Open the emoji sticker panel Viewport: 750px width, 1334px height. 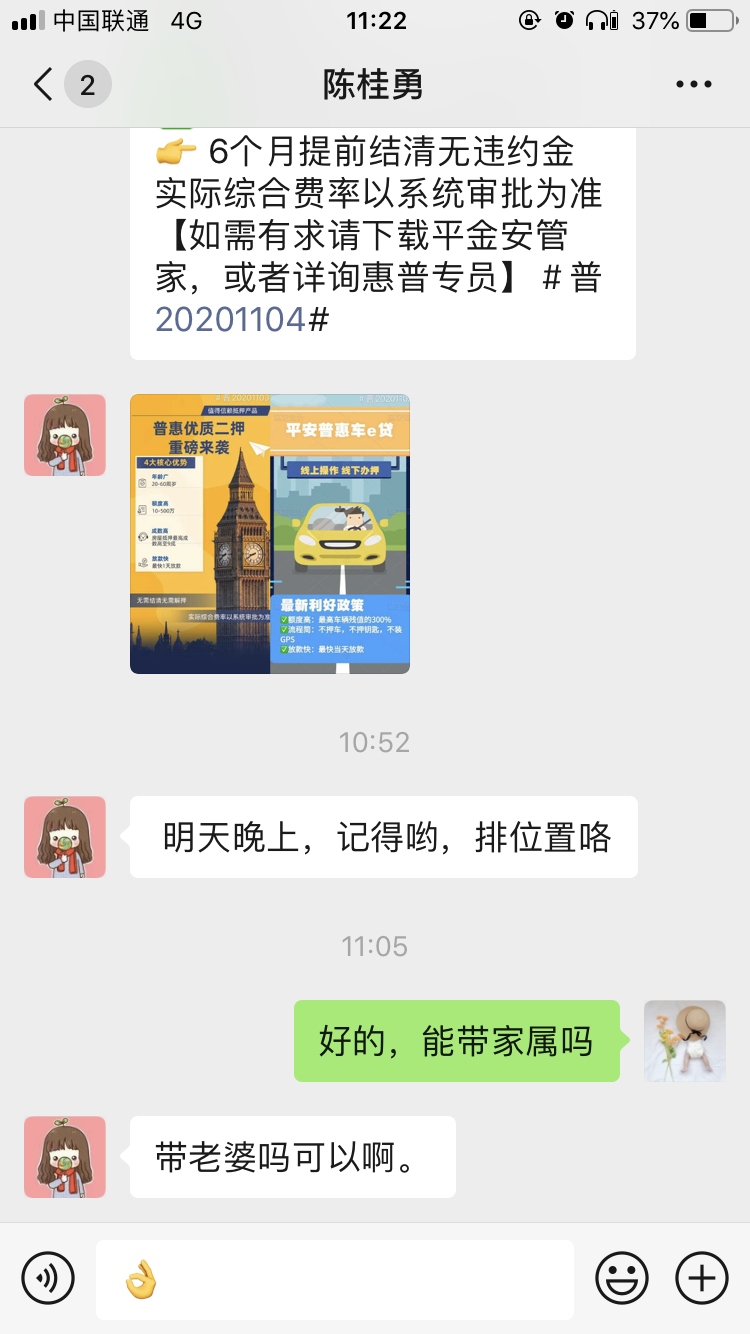tap(622, 1278)
